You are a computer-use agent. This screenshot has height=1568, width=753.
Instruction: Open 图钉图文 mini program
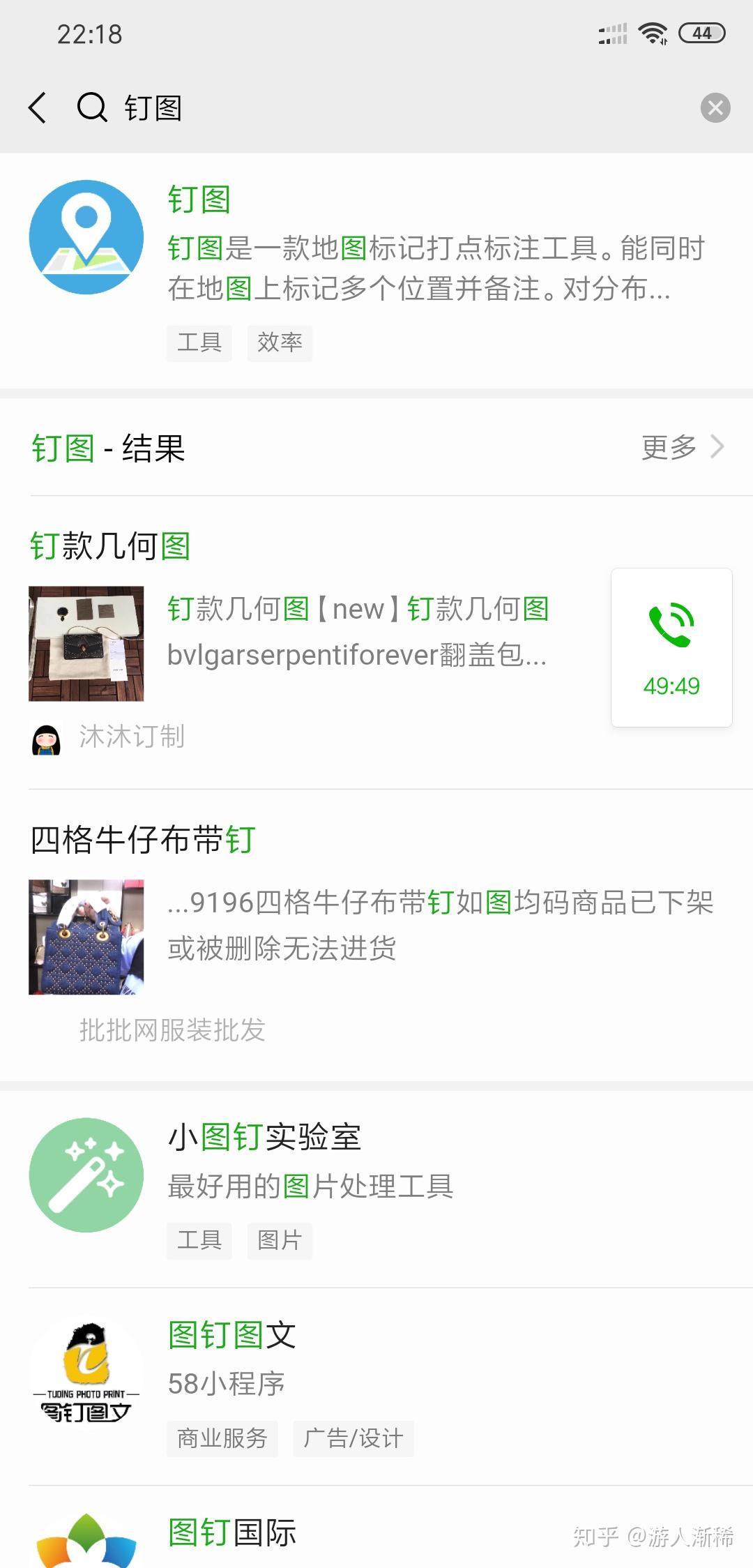click(376, 1387)
